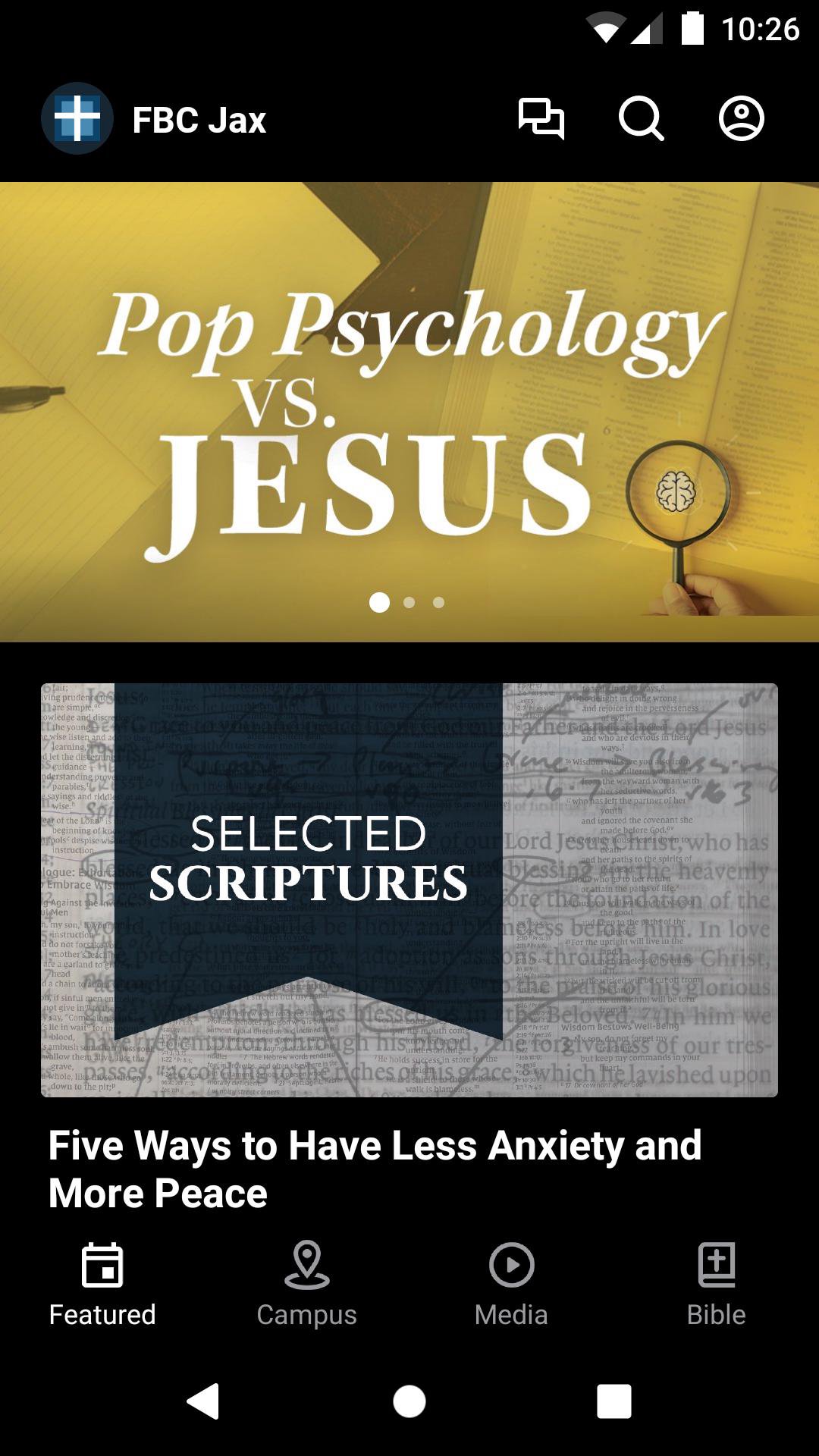This screenshot has height=1456, width=819.
Task: Open the search icon
Action: (641, 119)
